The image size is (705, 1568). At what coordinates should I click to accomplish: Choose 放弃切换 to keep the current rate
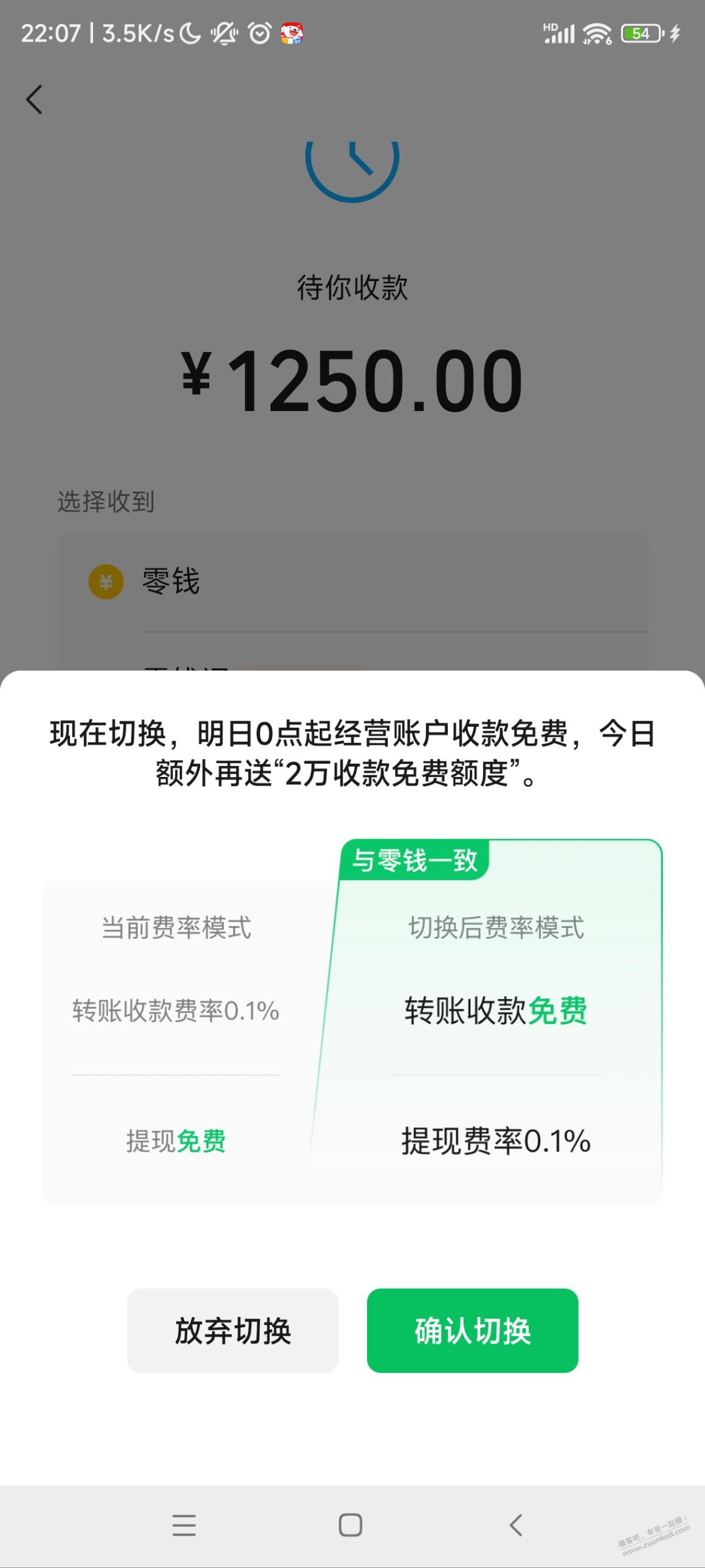tap(232, 1330)
